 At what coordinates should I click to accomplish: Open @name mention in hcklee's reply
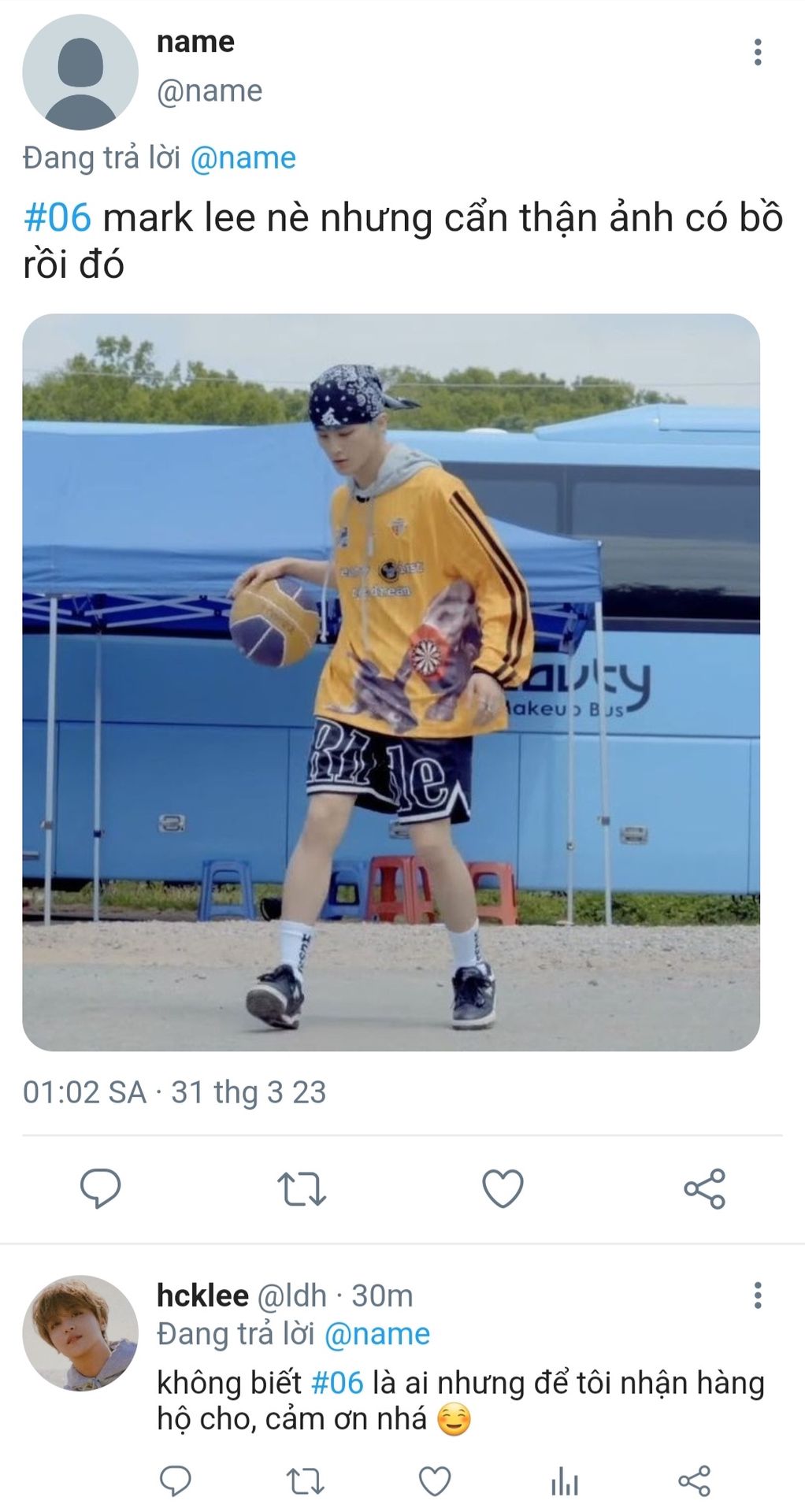click(377, 1334)
